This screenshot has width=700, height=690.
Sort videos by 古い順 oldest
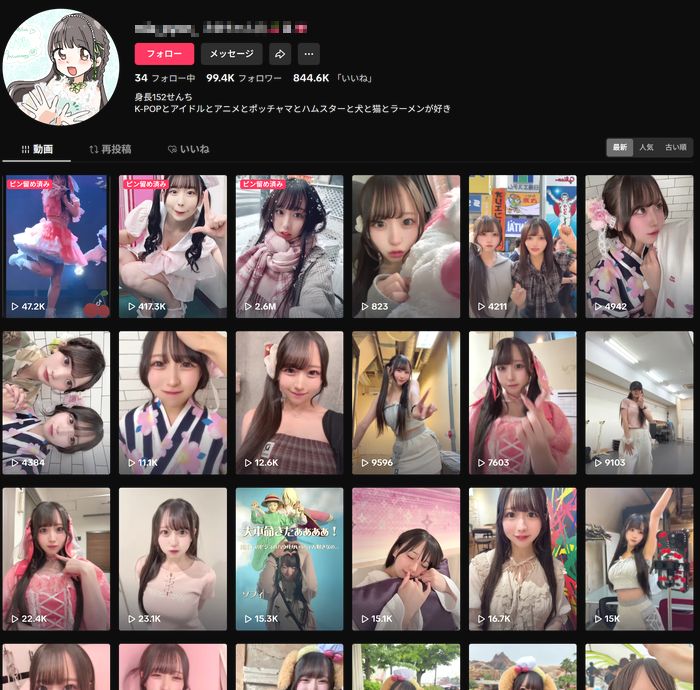pyautogui.click(x=676, y=148)
